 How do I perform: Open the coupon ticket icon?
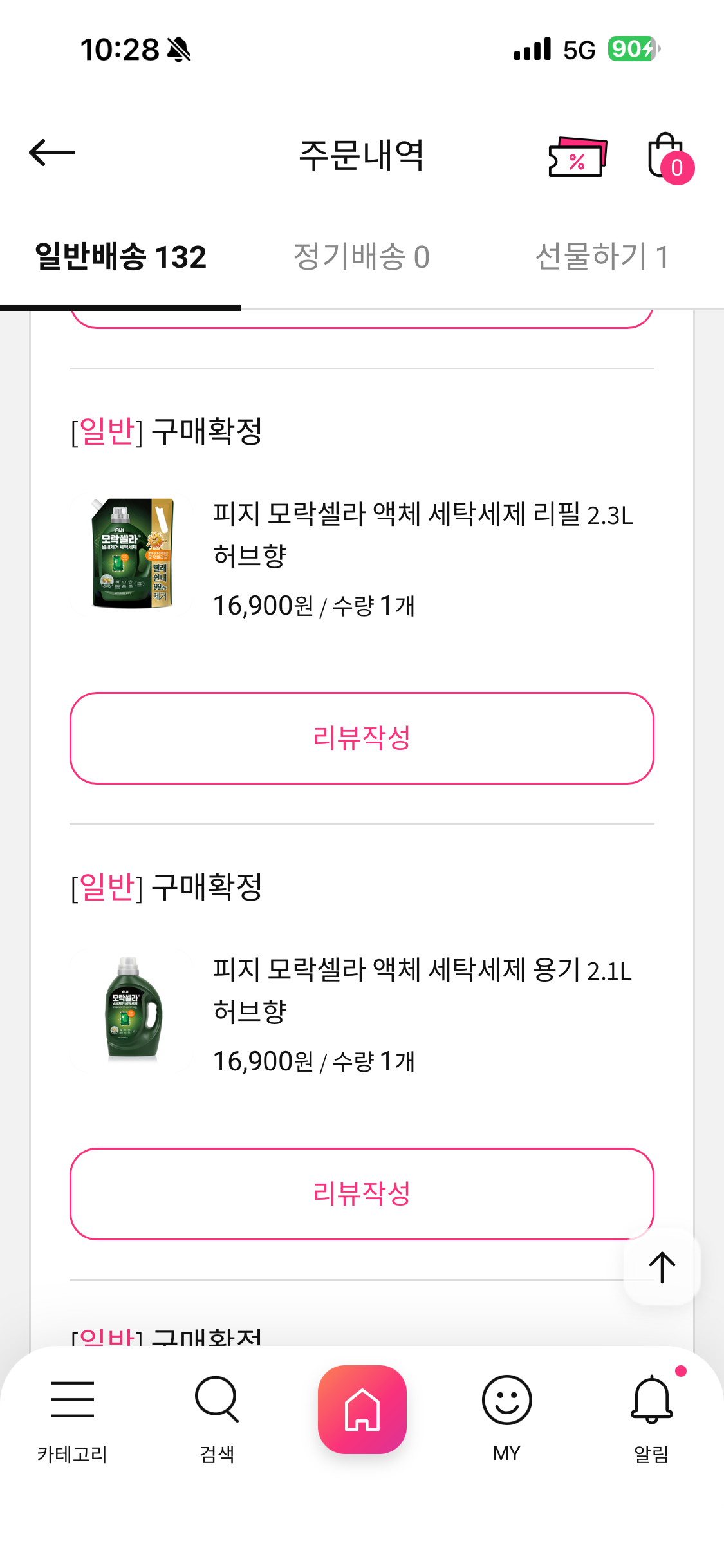click(578, 156)
